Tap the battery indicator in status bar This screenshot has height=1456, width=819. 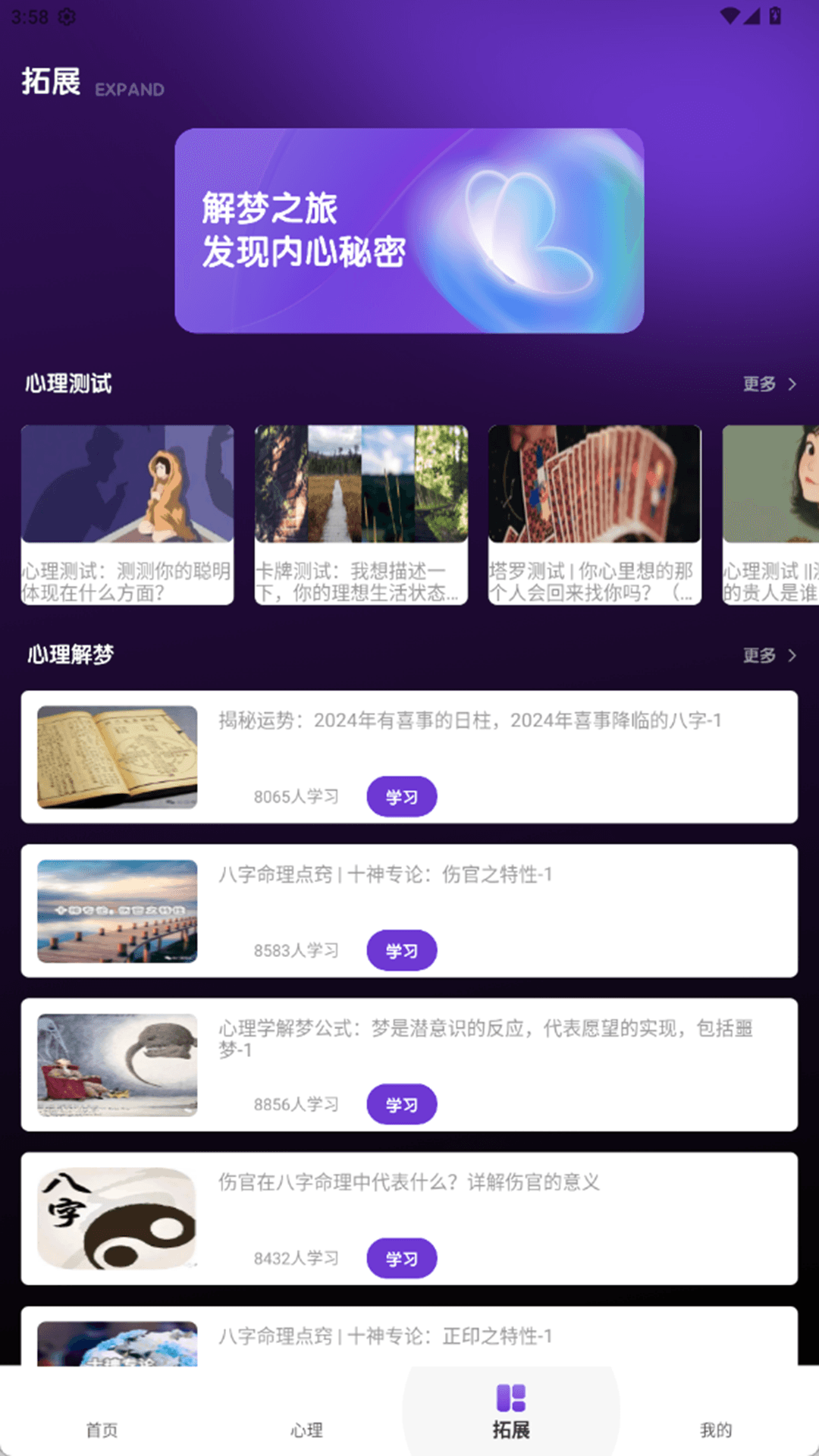[774, 15]
